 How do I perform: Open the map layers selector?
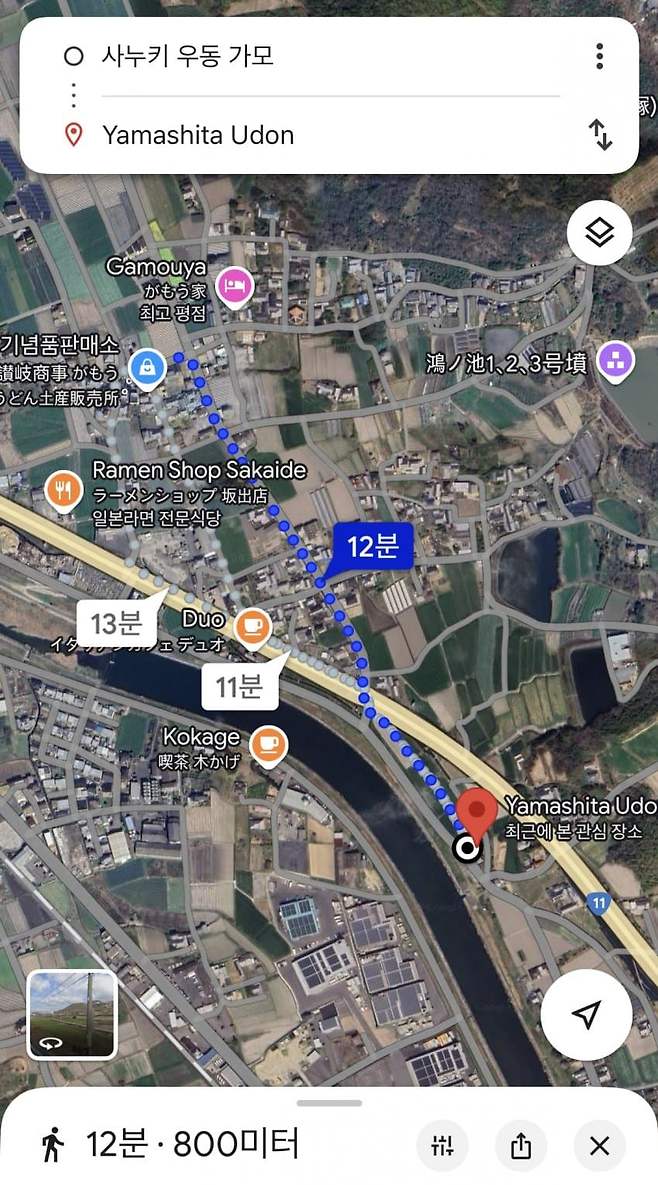click(599, 233)
